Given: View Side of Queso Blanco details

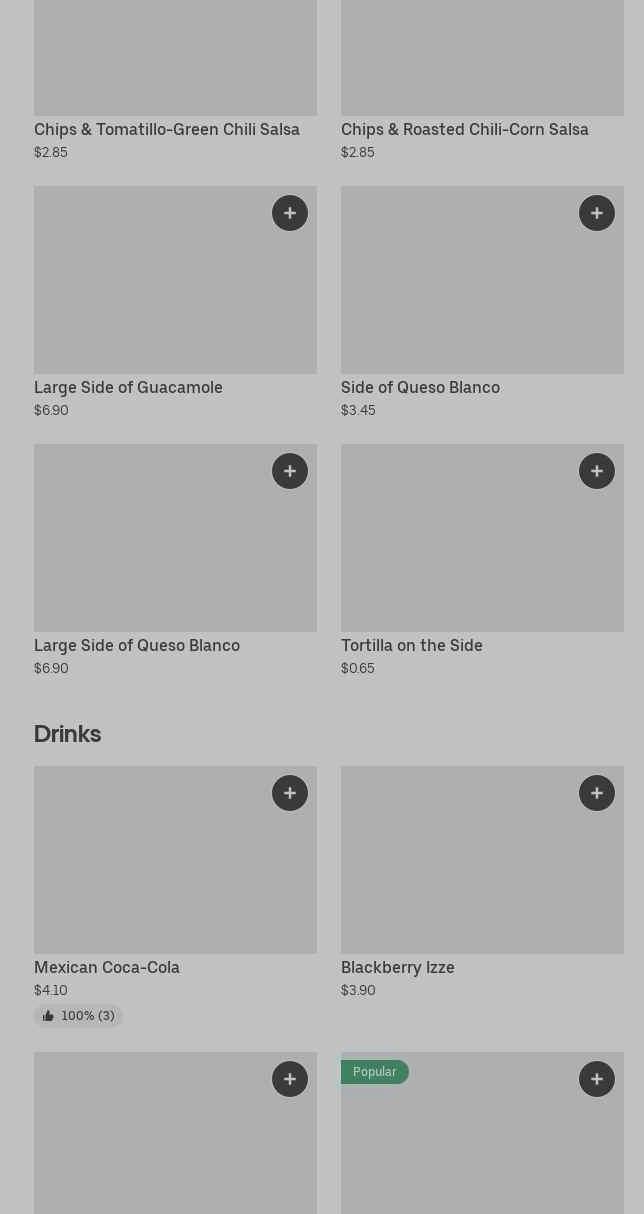Looking at the screenshot, I should pyautogui.click(x=420, y=388).
